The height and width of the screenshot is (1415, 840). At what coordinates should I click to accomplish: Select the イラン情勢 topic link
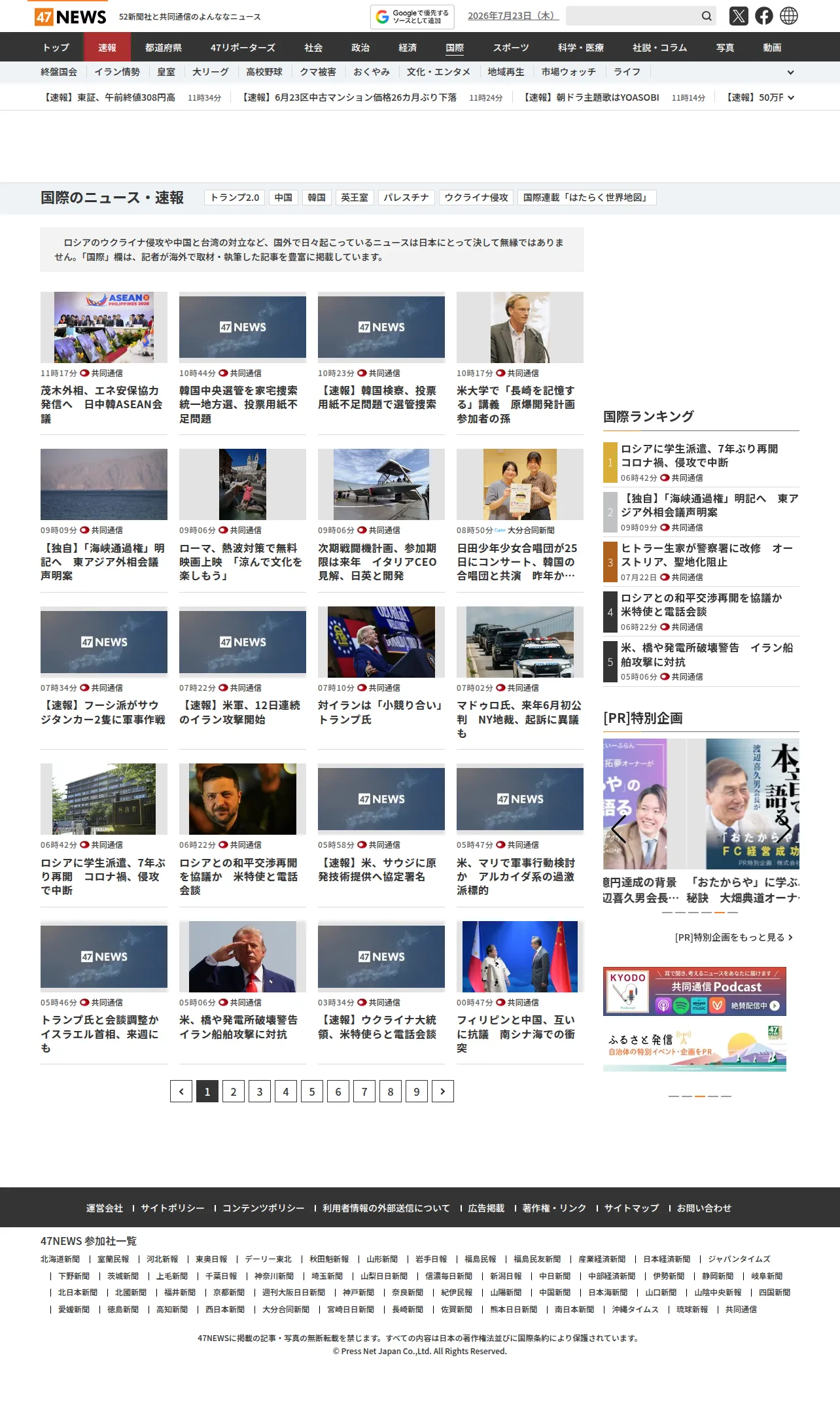[x=117, y=72]
